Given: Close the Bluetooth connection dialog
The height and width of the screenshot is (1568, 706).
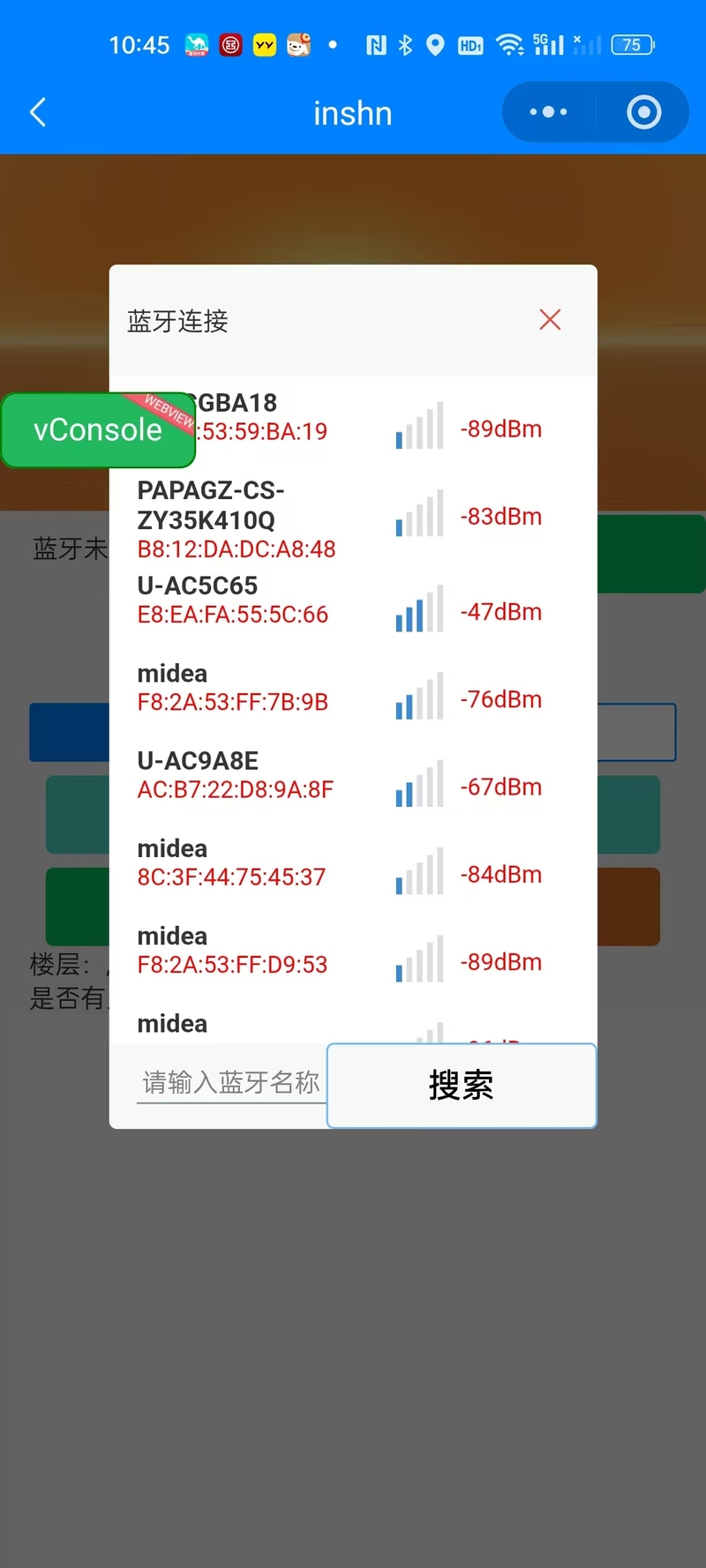Looking at the screenshot, I should [550, 320].
